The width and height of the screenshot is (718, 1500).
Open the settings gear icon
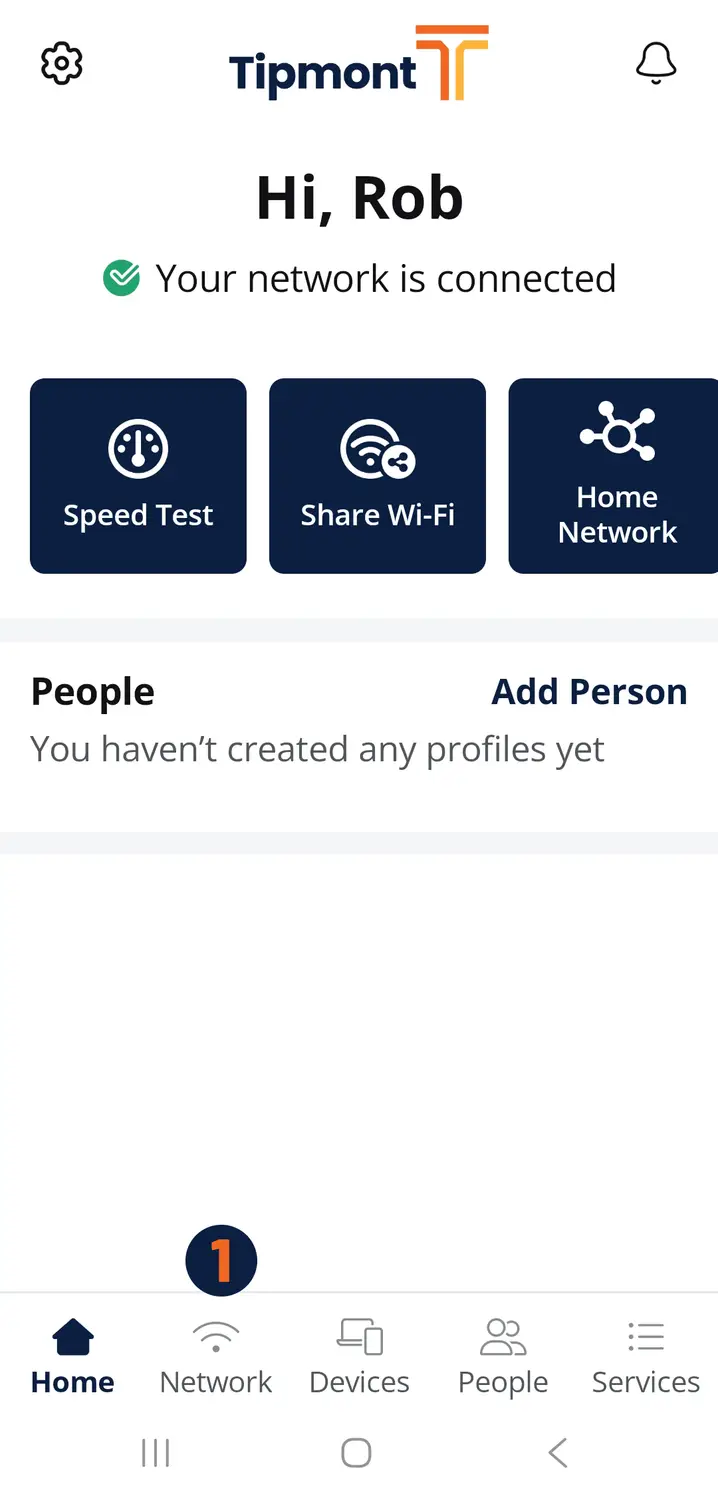pyautogui.click(x=61, y=64)
